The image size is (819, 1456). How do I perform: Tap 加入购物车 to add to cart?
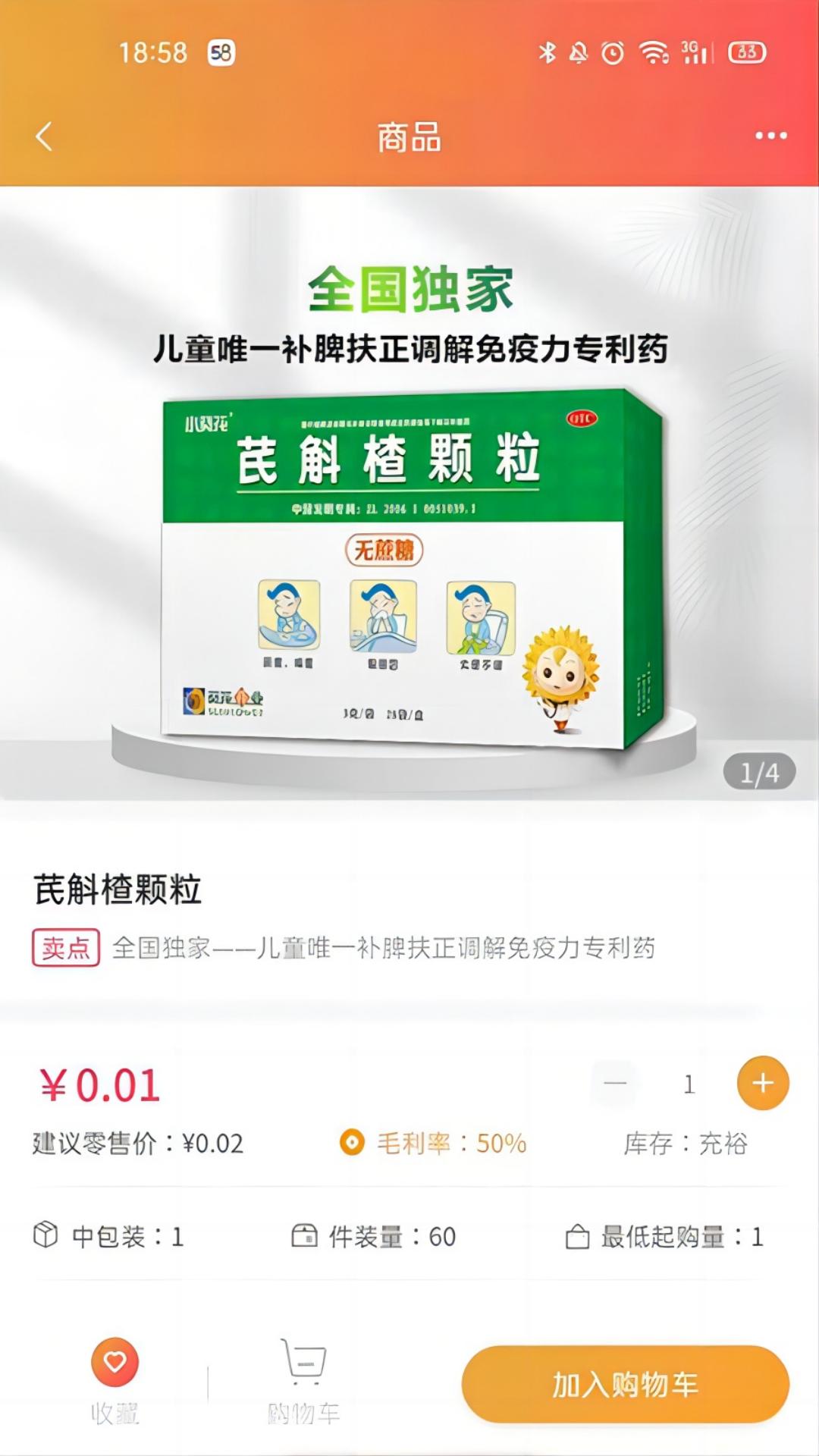pos(625,1385)
